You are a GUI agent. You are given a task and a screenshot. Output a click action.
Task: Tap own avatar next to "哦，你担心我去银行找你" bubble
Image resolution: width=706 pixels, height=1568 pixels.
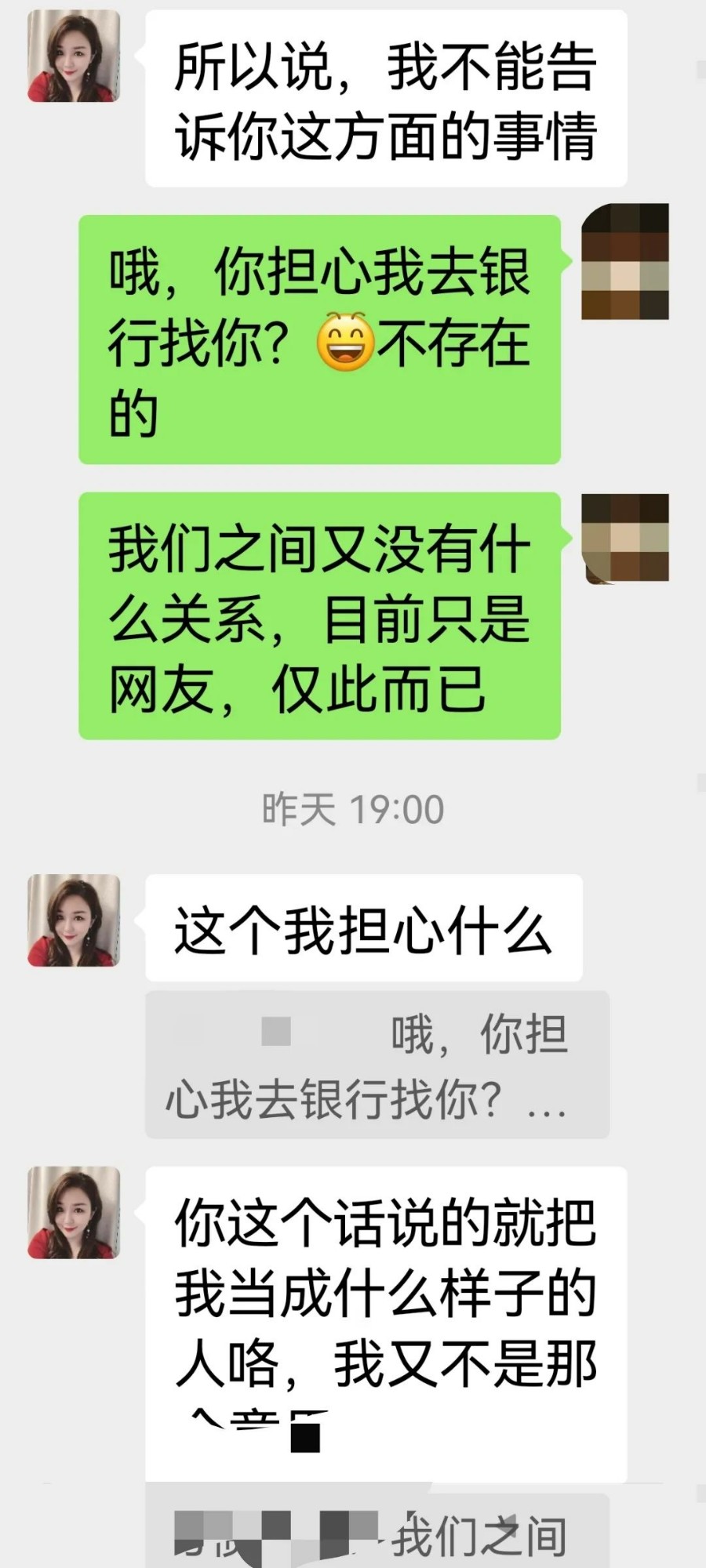624,262
